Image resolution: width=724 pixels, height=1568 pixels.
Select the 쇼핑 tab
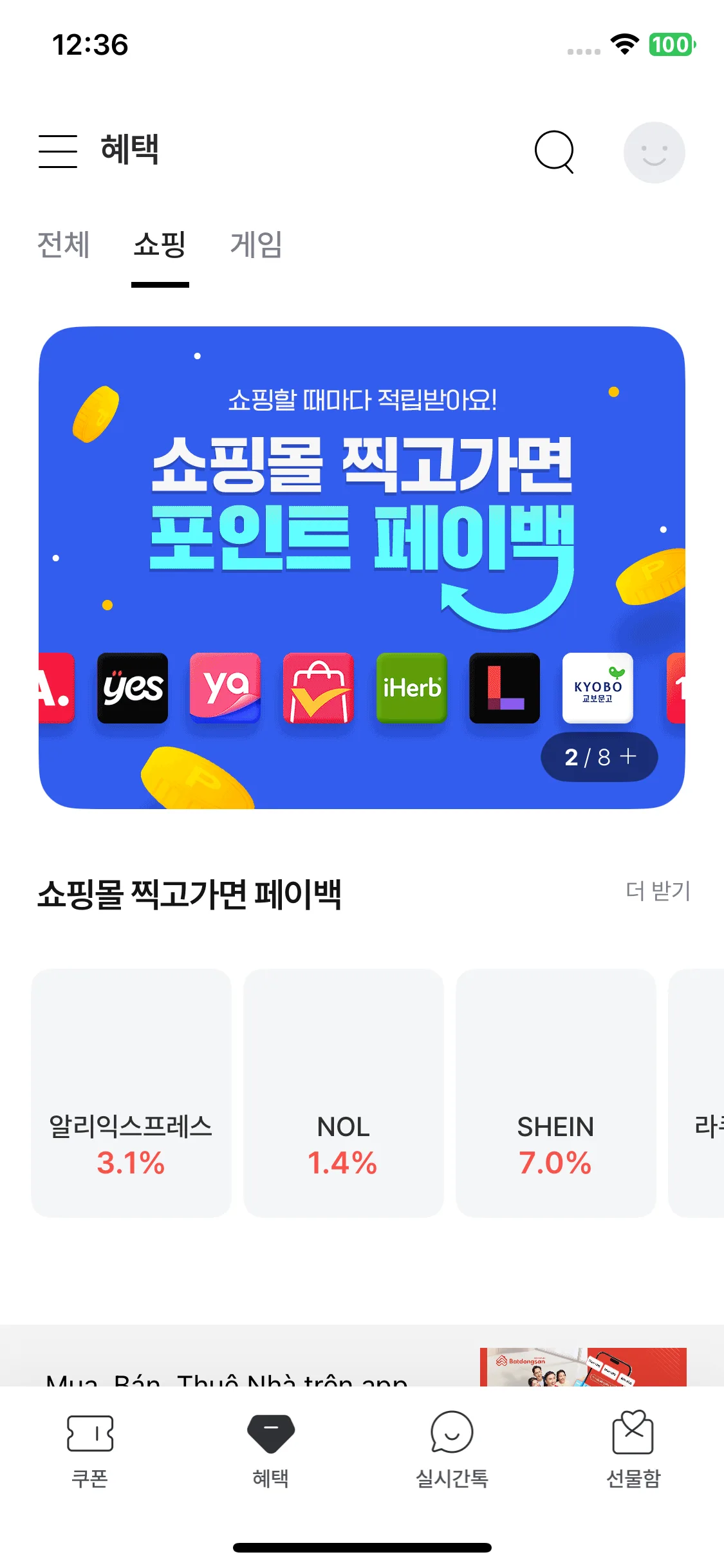click(160, 245)
